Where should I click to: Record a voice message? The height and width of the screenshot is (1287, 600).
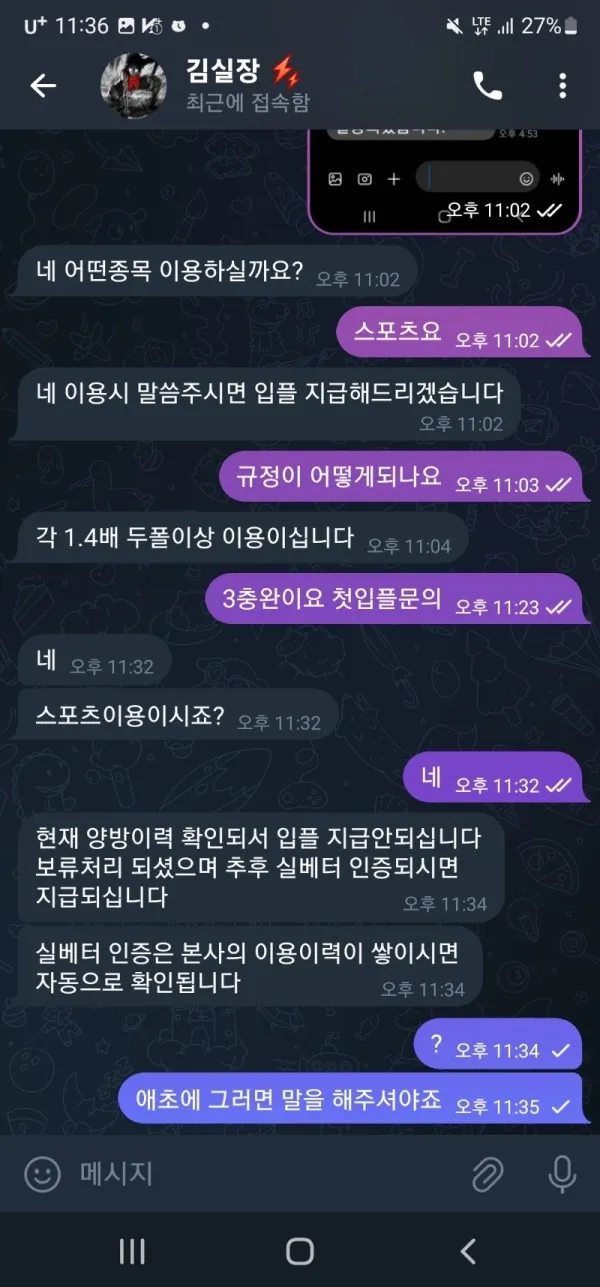click(x=562, y=1173)
